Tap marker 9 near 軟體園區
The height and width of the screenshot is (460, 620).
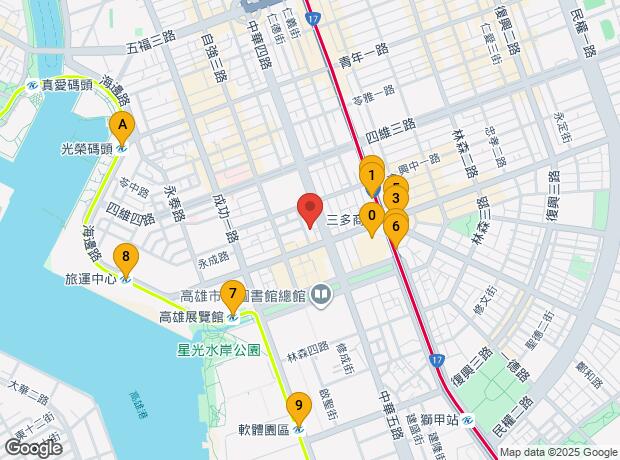297,408
